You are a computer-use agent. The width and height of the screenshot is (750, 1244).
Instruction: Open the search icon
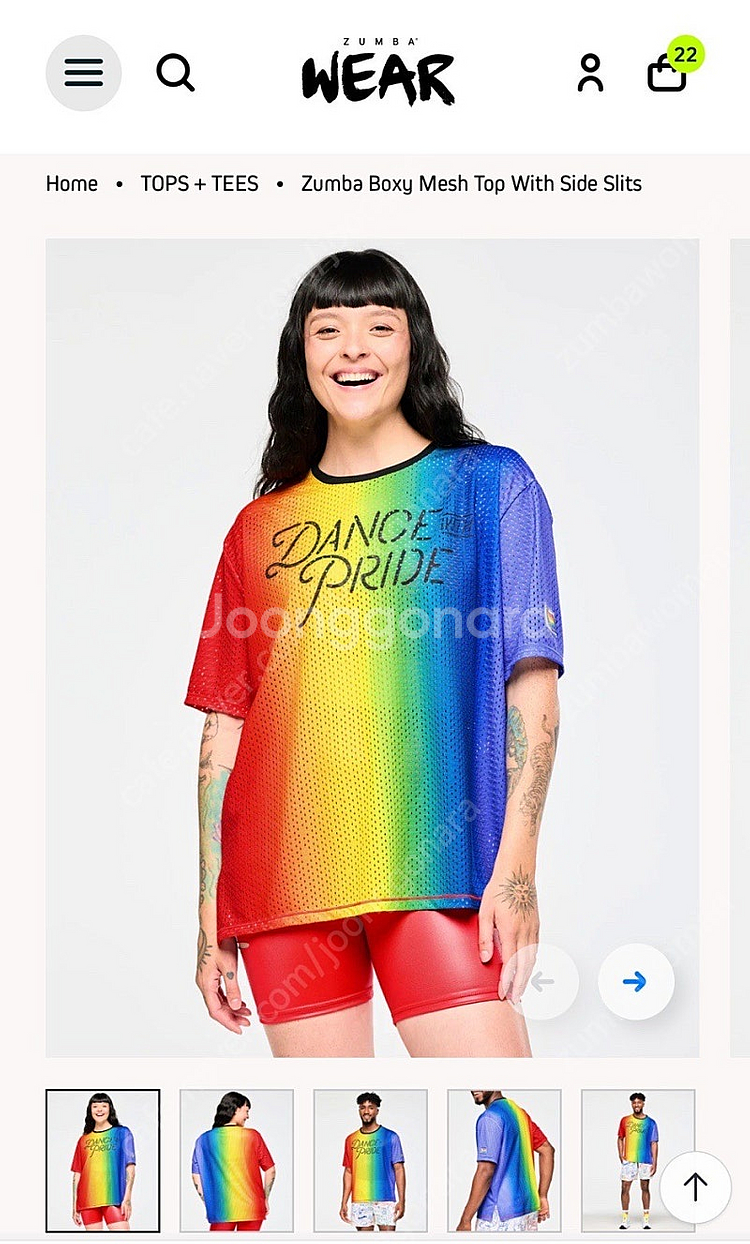[175, 72]
